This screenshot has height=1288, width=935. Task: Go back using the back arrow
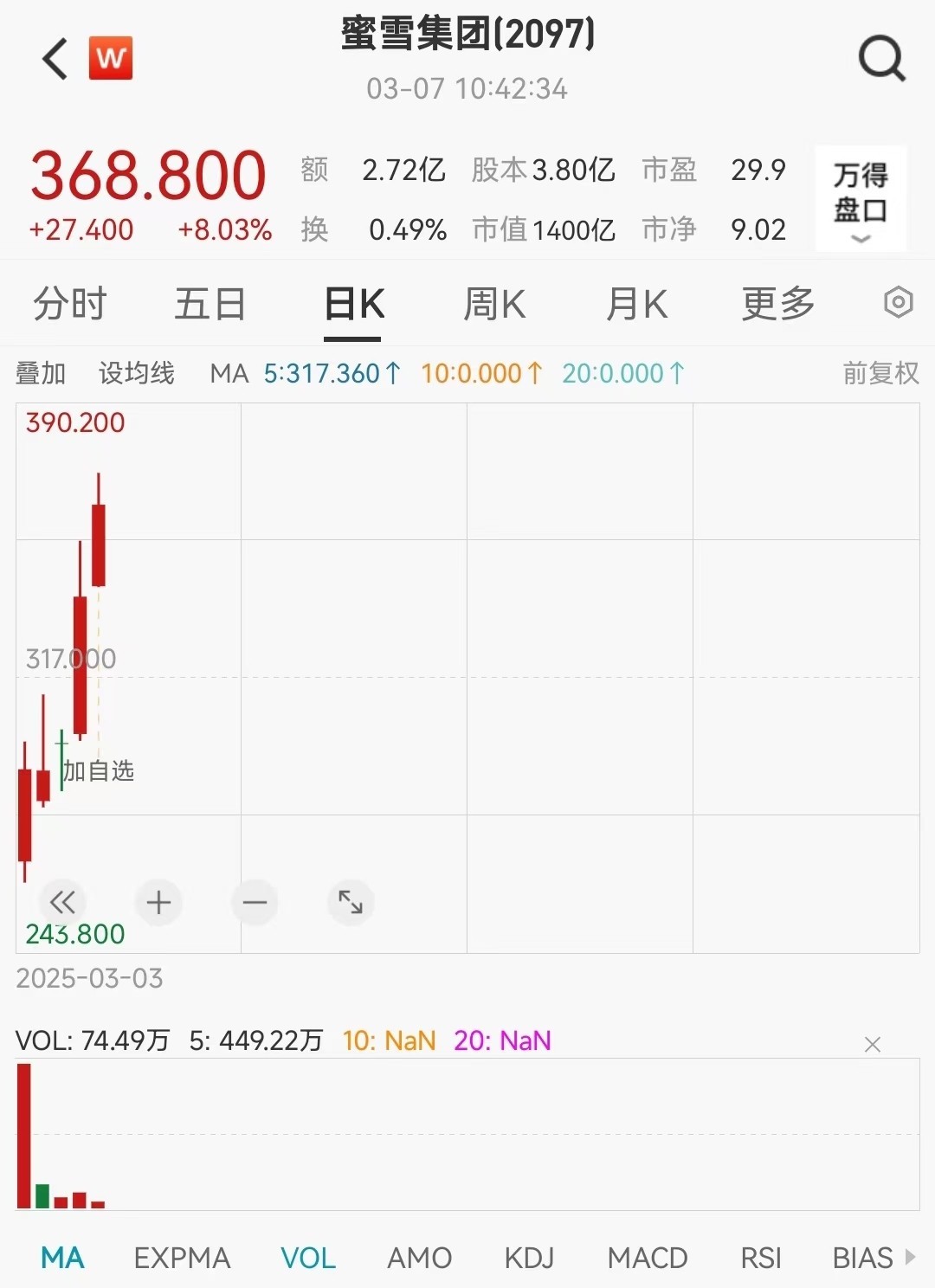pos(54,58)
